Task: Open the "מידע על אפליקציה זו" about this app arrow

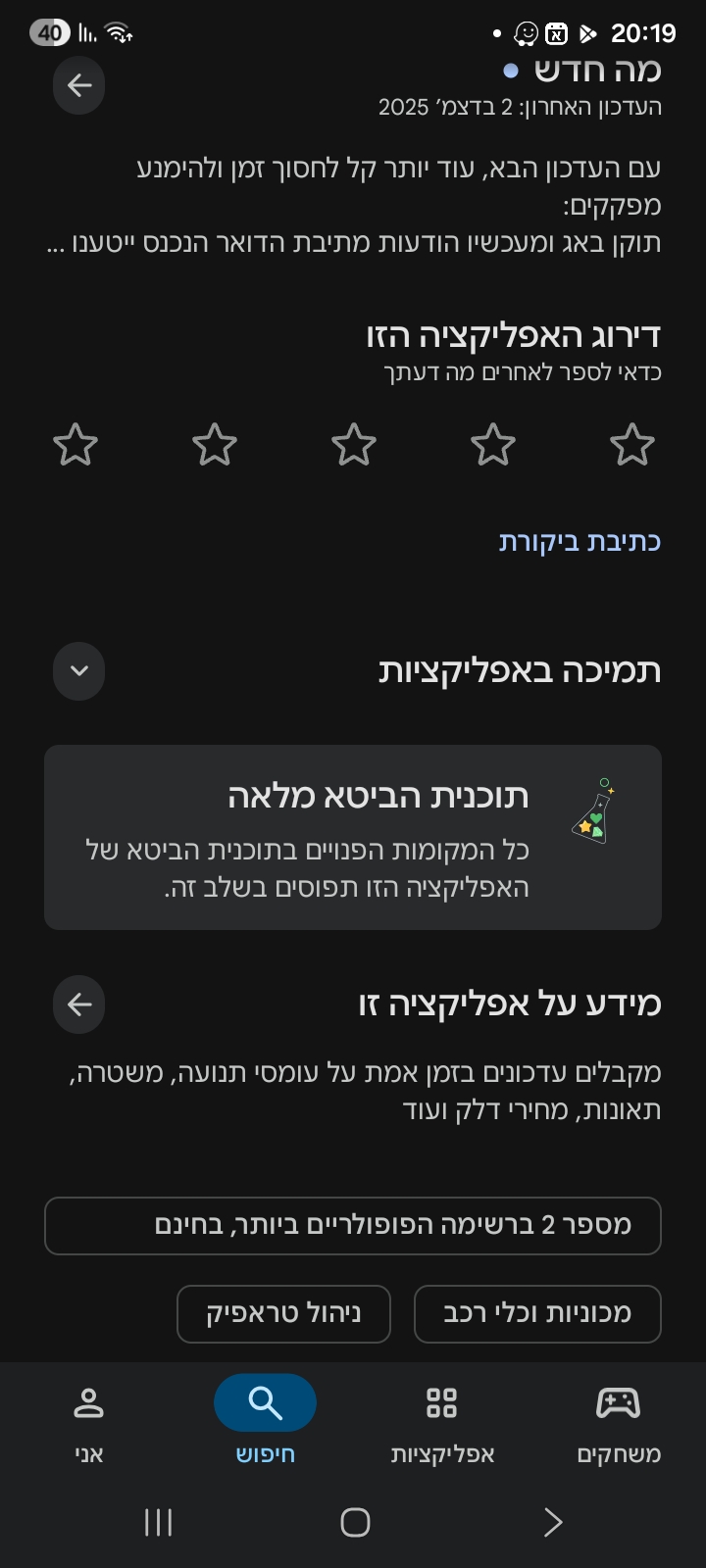Action: point(79,1004)
